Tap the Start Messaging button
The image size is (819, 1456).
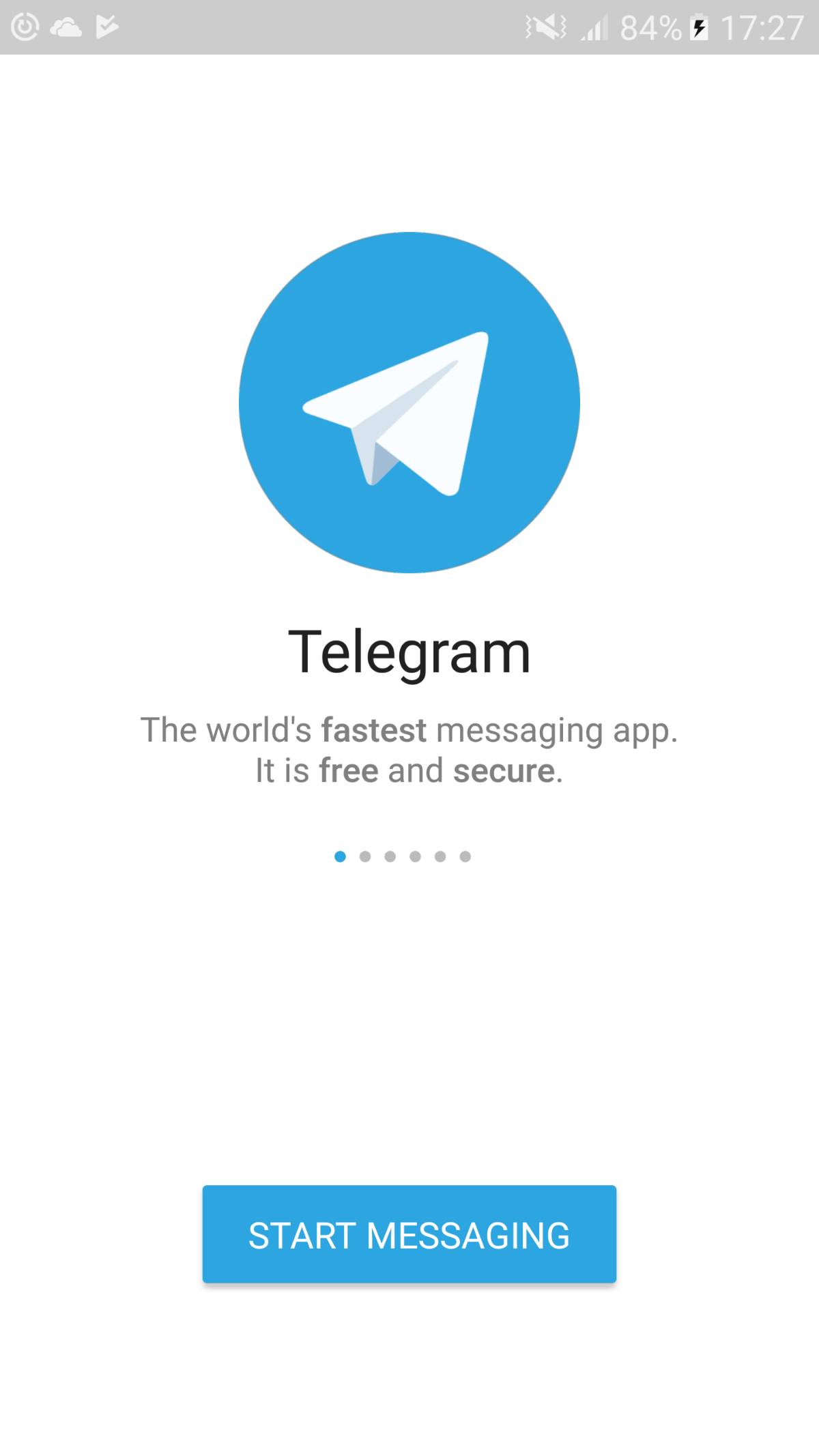pyautogui.click(x=409, y=1234)
